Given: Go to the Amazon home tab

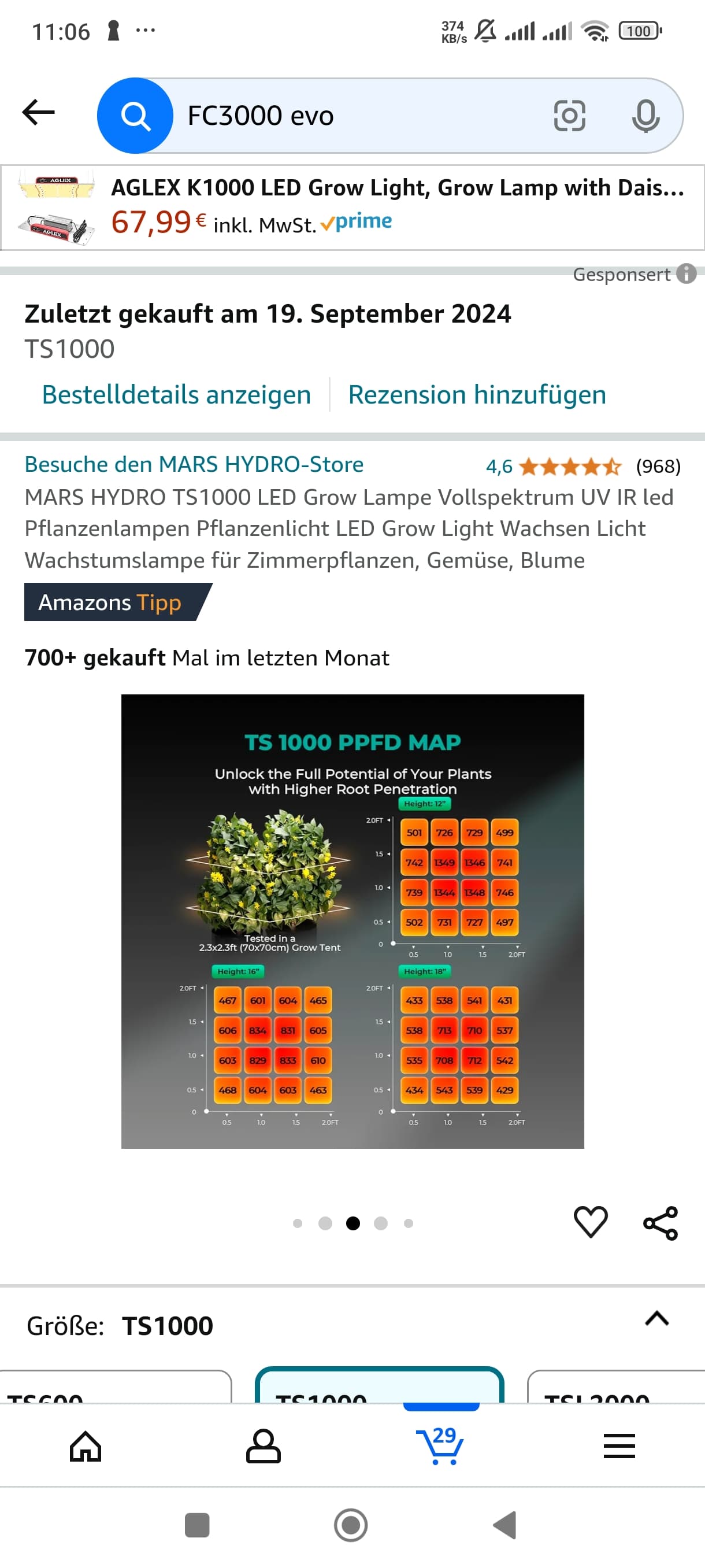Looking at the screenshot, I should point(85,1446).
